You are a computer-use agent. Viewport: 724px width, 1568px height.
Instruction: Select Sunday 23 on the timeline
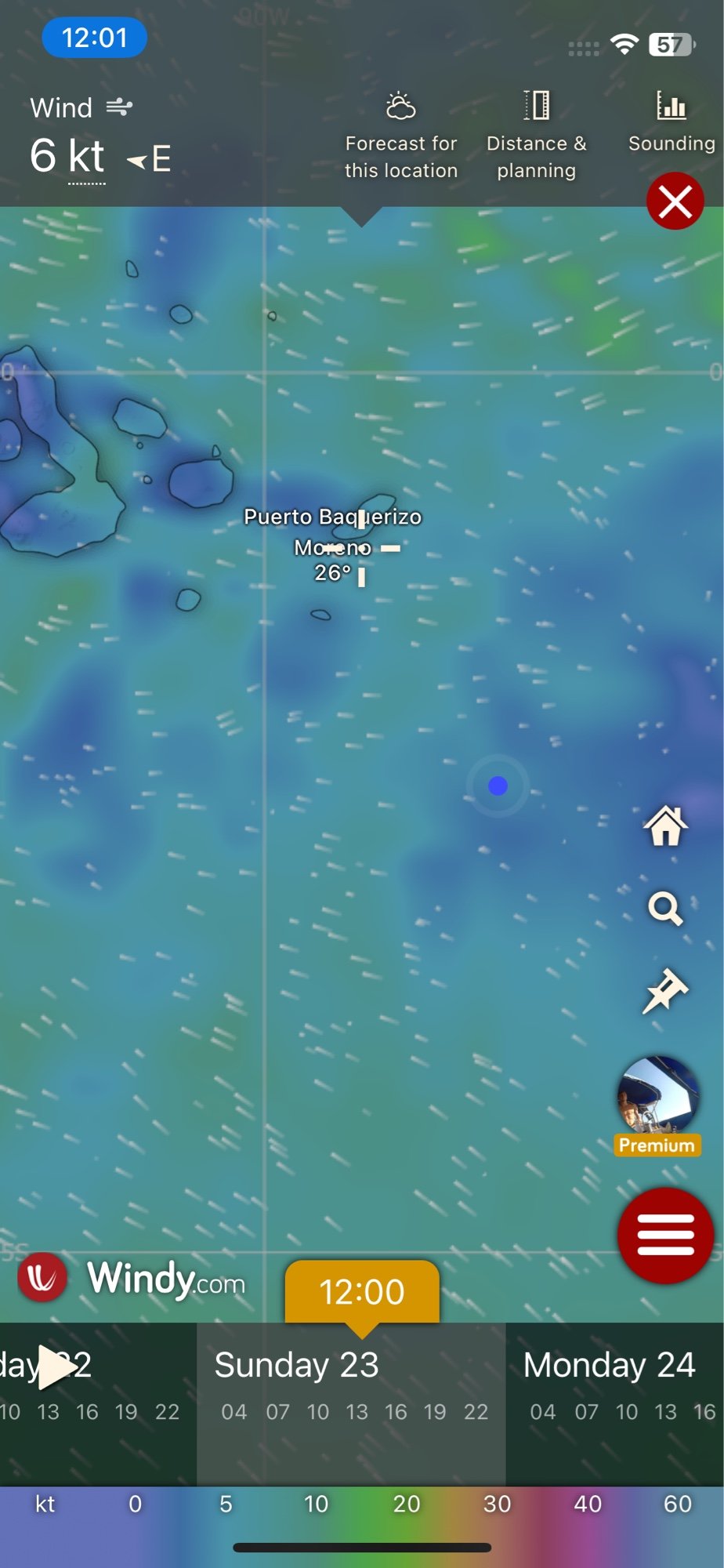296,1365
